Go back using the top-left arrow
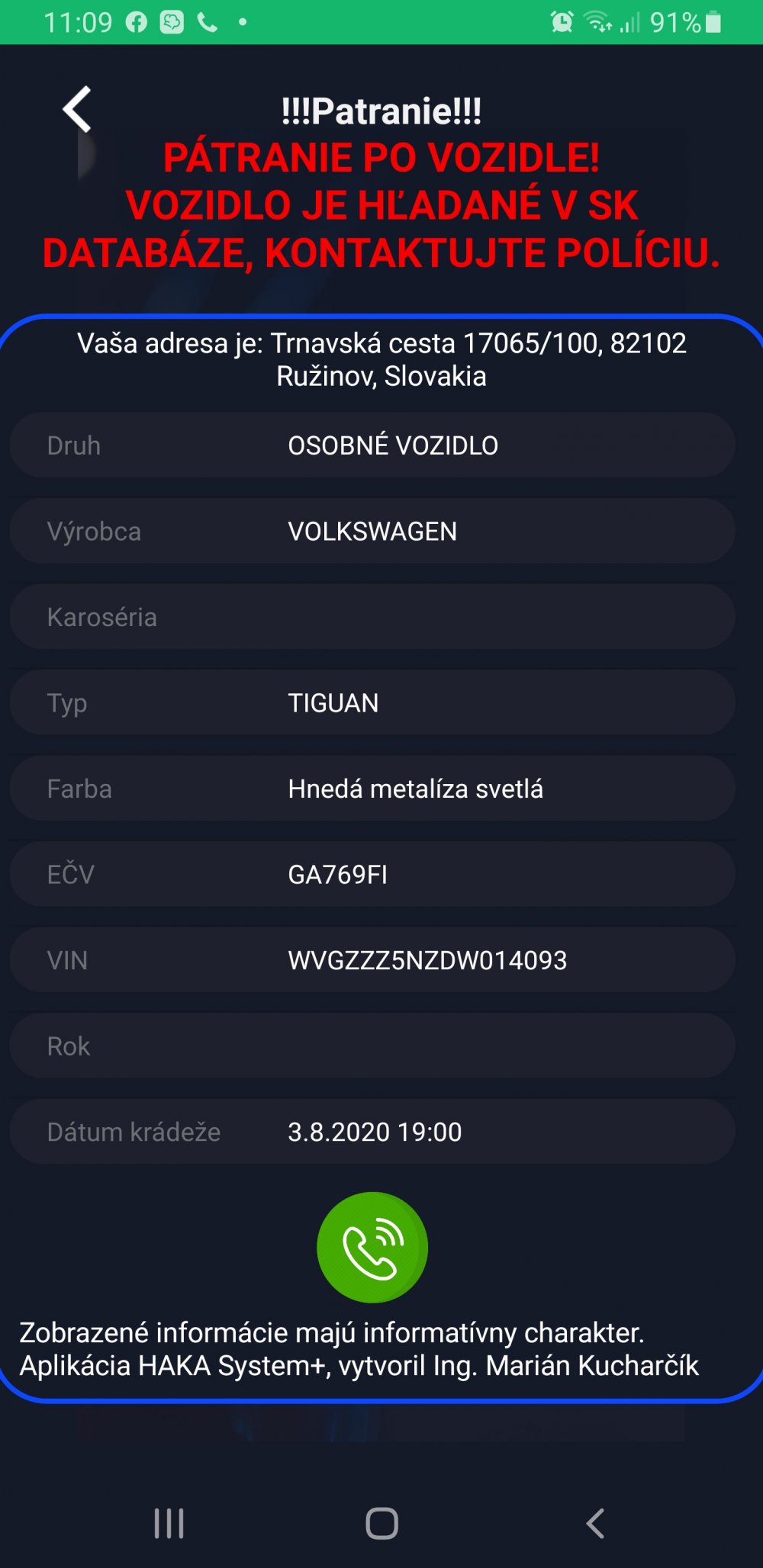This screenshot has width=763, height=1568. [77, 109]
